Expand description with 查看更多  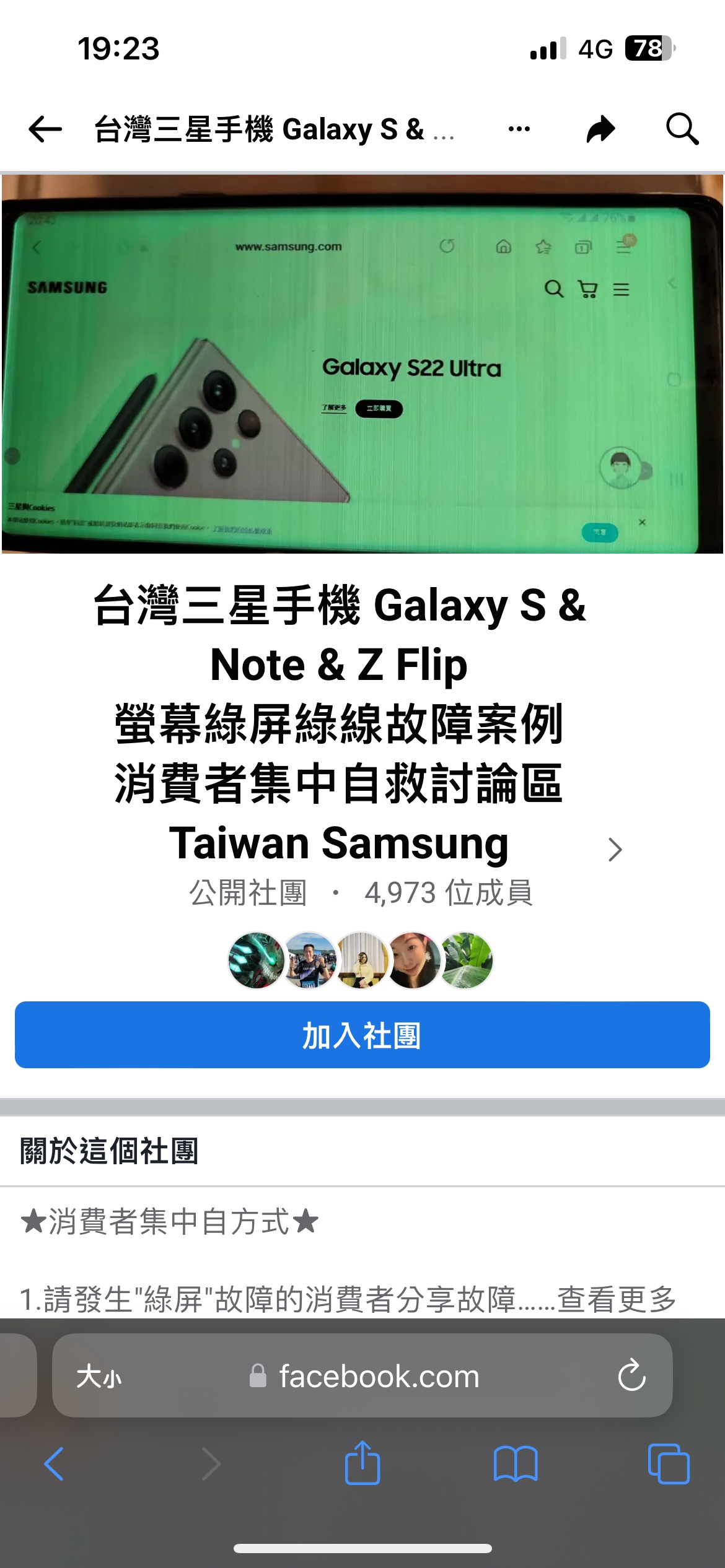click(617, 1299)
